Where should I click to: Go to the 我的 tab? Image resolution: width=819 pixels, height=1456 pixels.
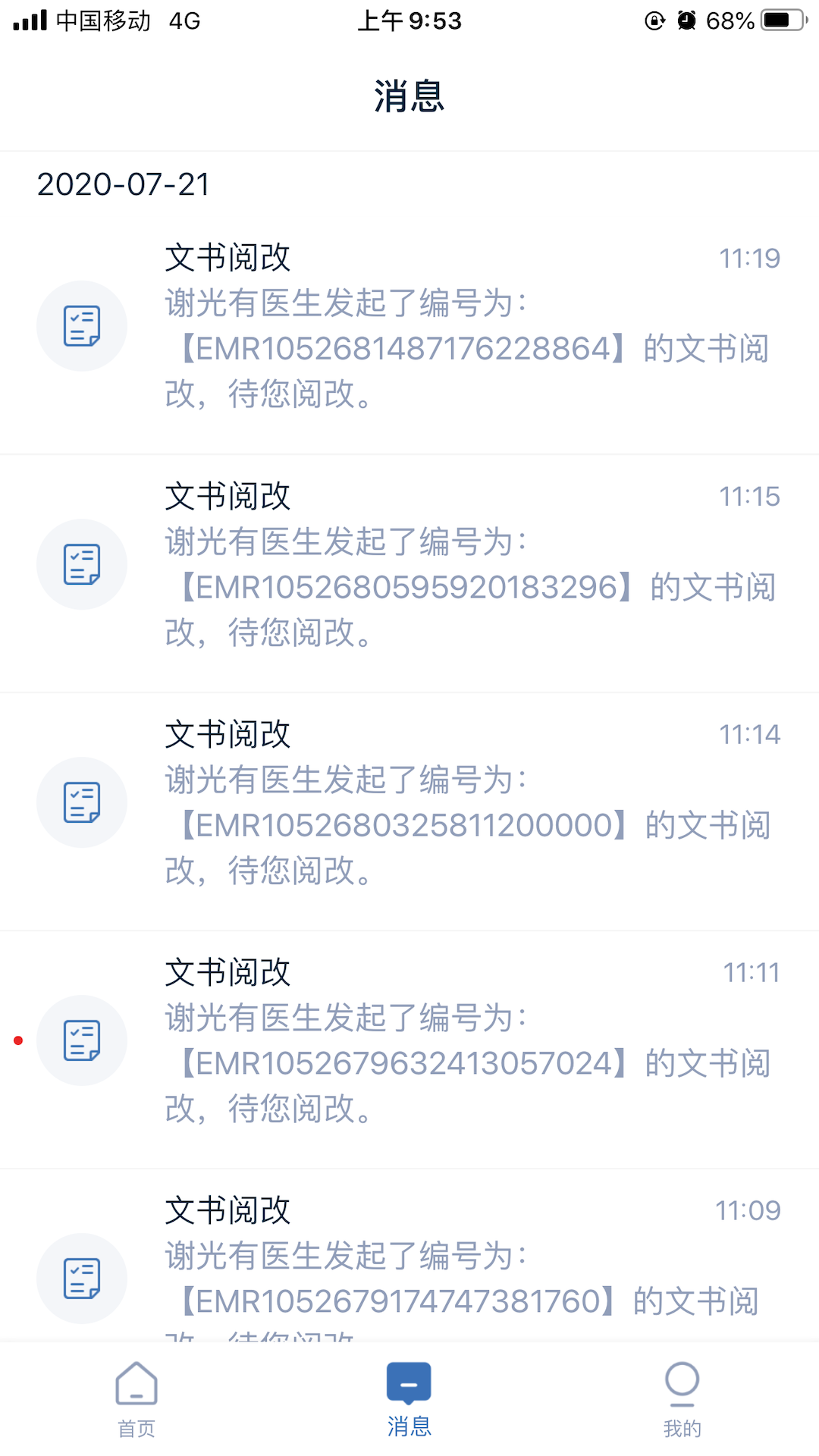[682, 1399]
